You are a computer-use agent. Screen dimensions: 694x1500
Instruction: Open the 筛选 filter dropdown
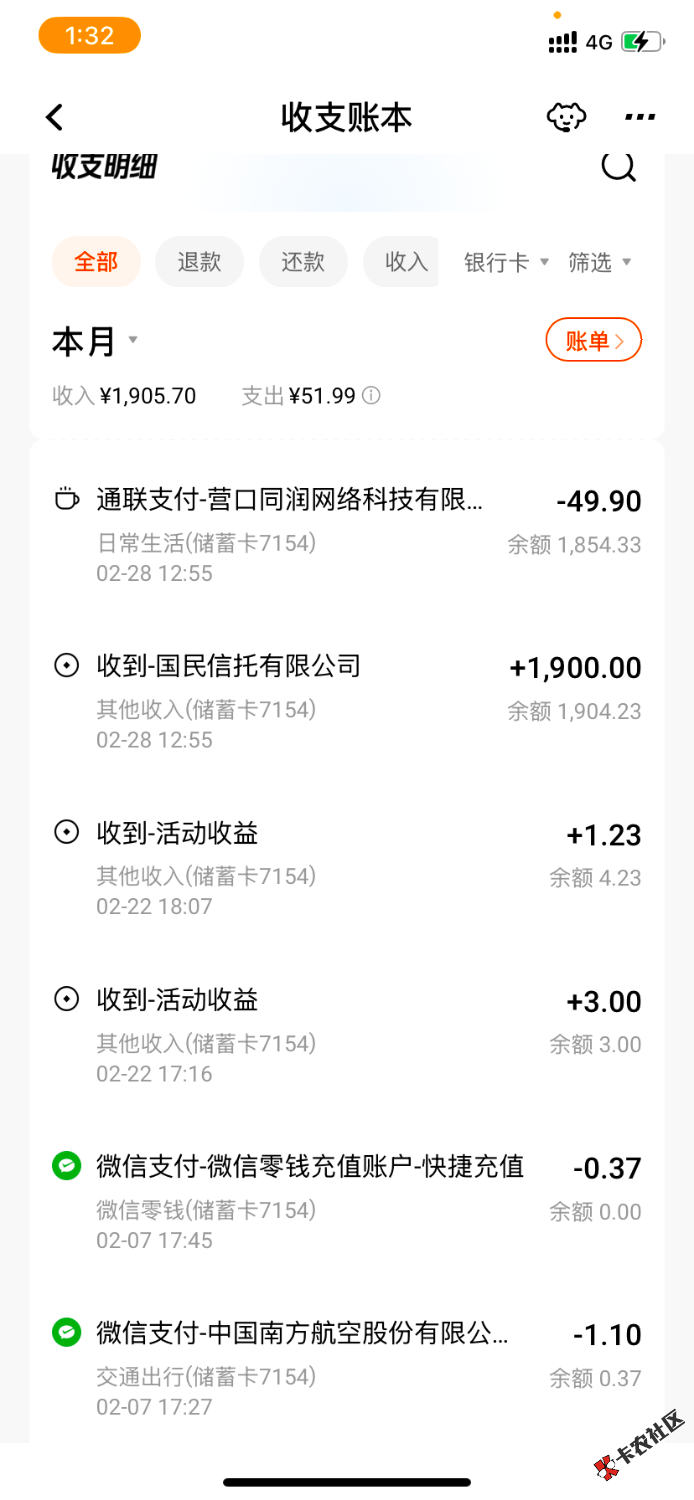599,262
